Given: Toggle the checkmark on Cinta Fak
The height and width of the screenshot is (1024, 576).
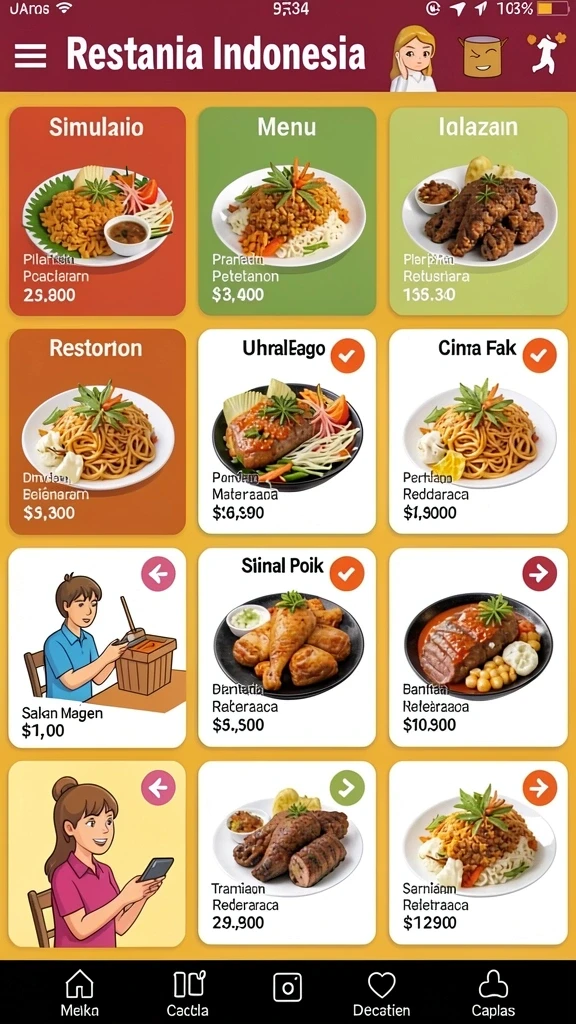Looking at the screenshot, I should (539, 355).
